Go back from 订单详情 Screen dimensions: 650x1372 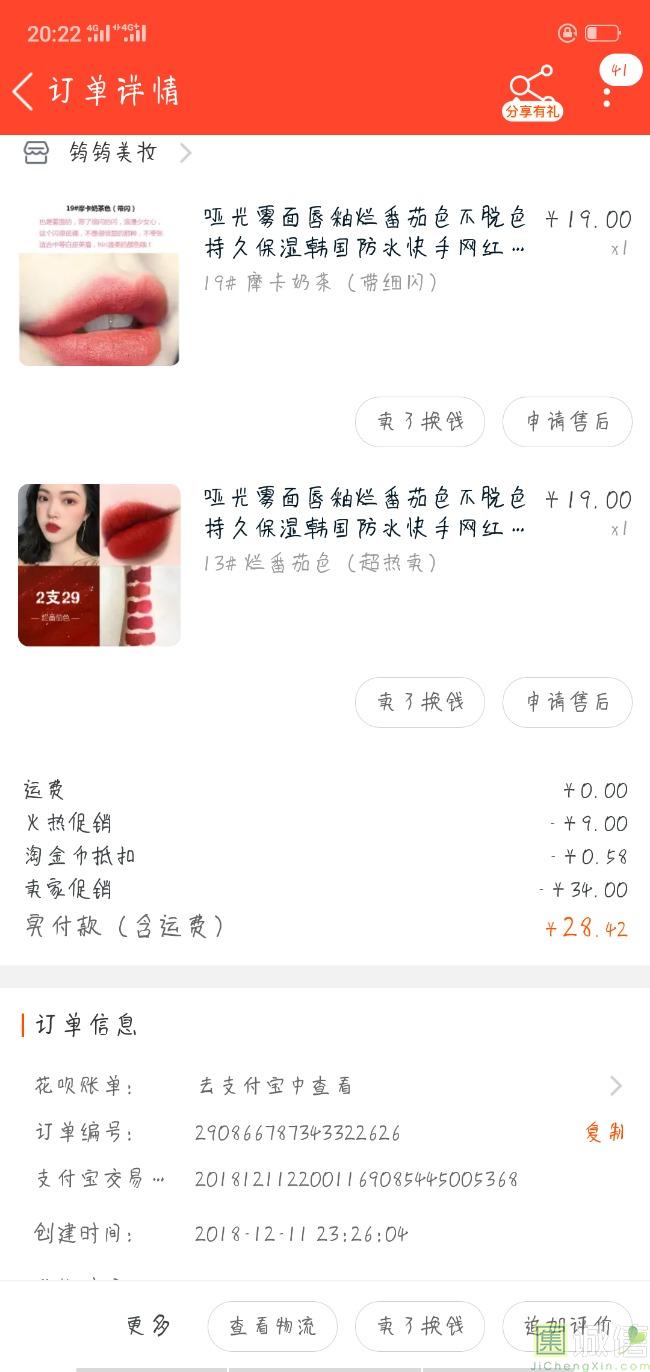click(24, 91)
